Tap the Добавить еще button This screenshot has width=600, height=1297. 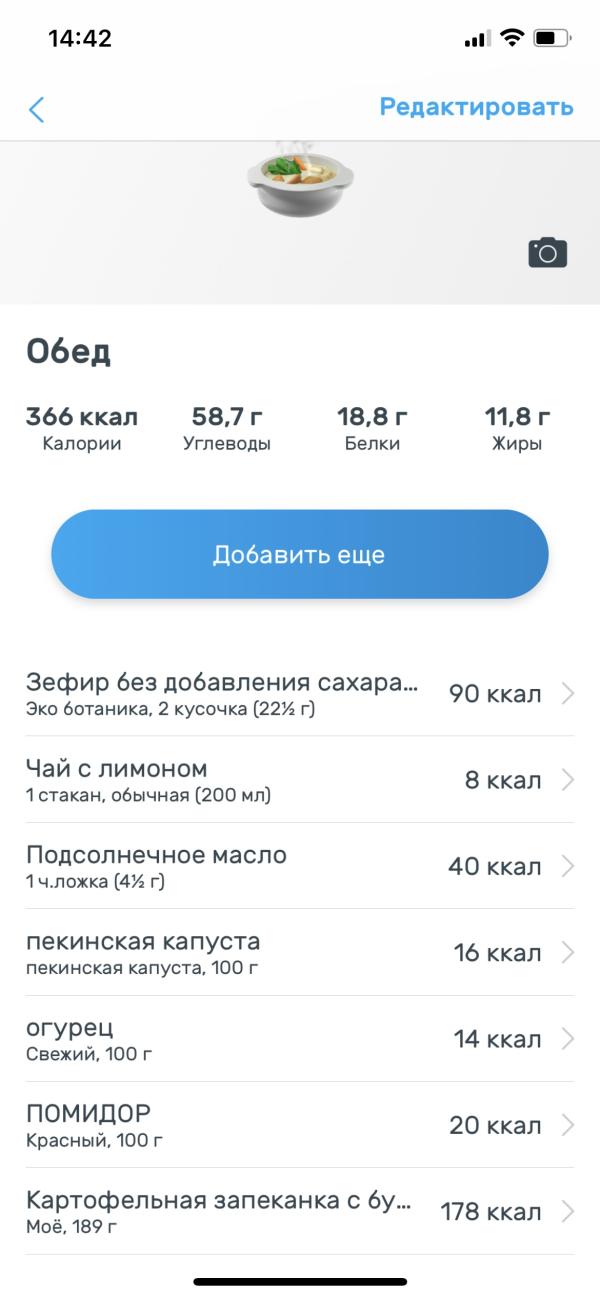click(299, 555)
